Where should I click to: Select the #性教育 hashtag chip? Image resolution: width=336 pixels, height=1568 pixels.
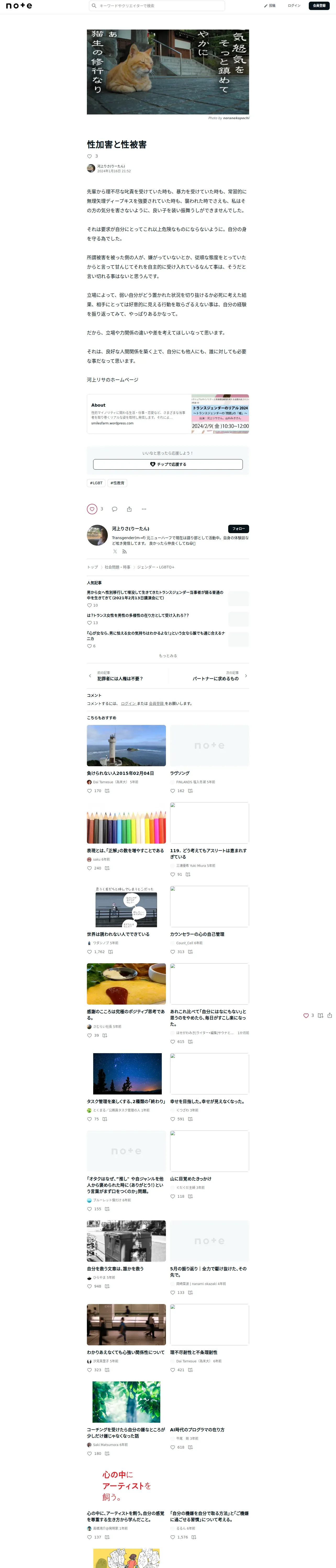(x=117, y=483)
